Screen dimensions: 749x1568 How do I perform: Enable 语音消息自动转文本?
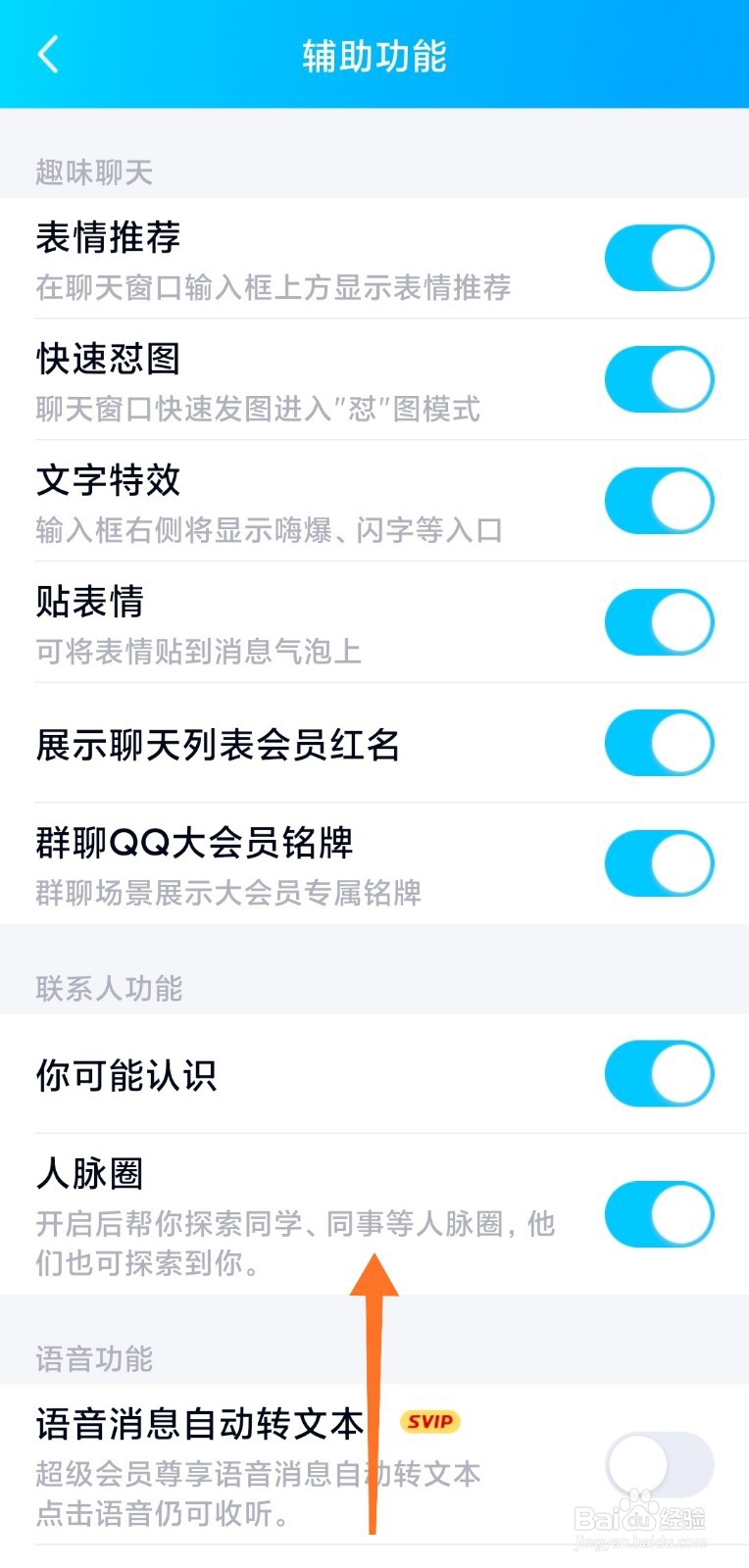tap(659, 1464)
